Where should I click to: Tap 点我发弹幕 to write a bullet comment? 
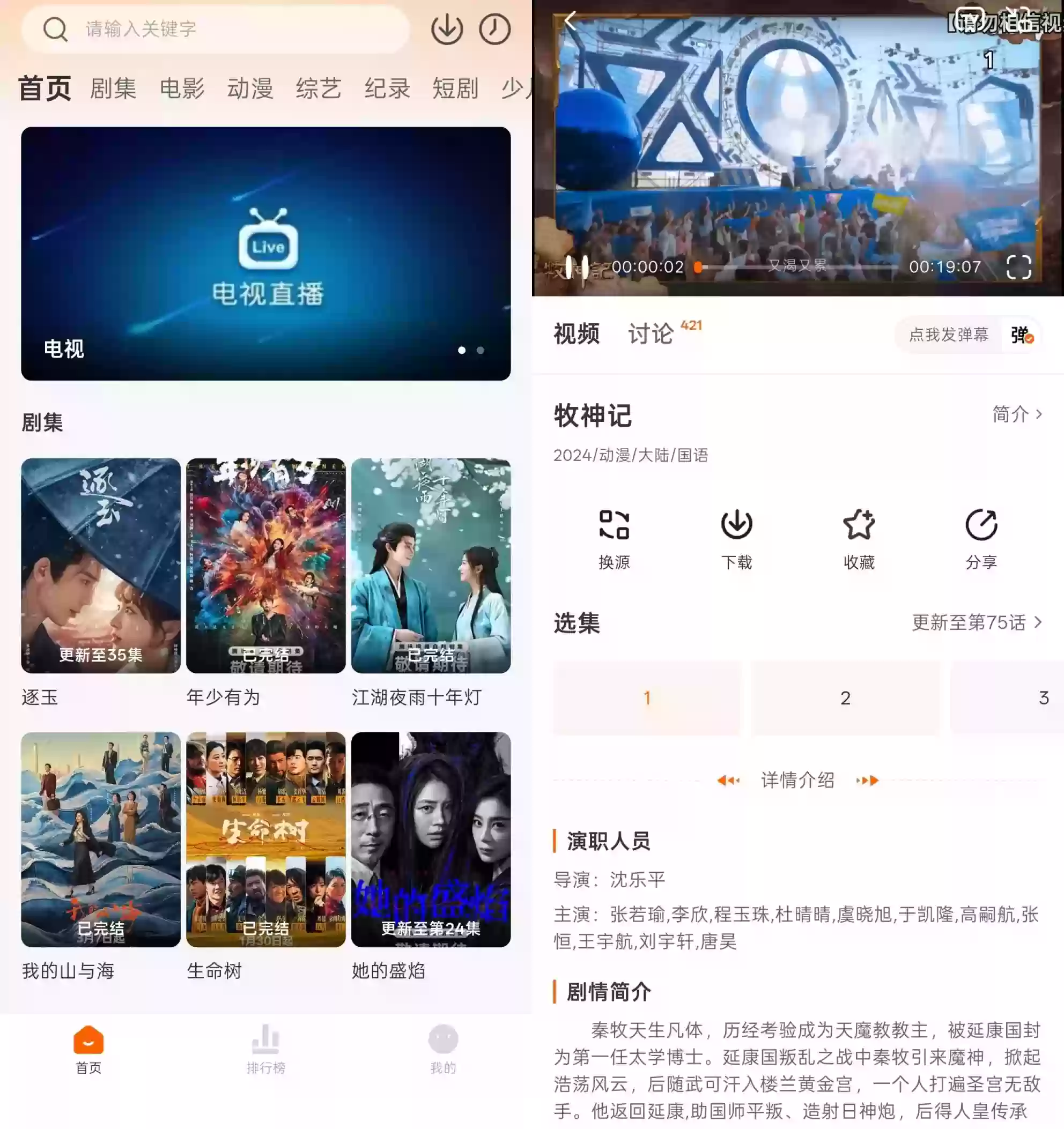tap(949, 335)
